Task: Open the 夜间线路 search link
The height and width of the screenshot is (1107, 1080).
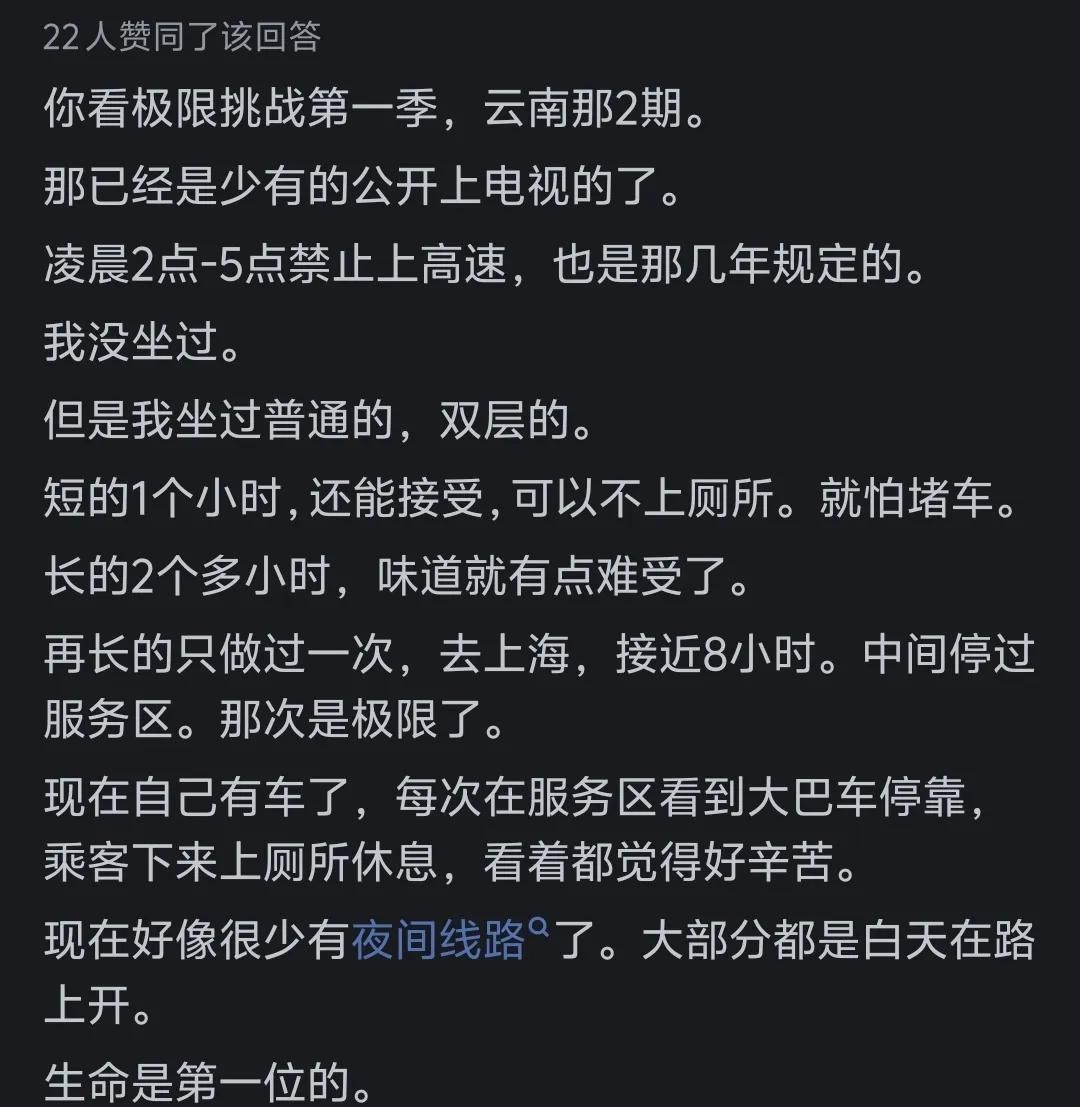Action: 440,941
